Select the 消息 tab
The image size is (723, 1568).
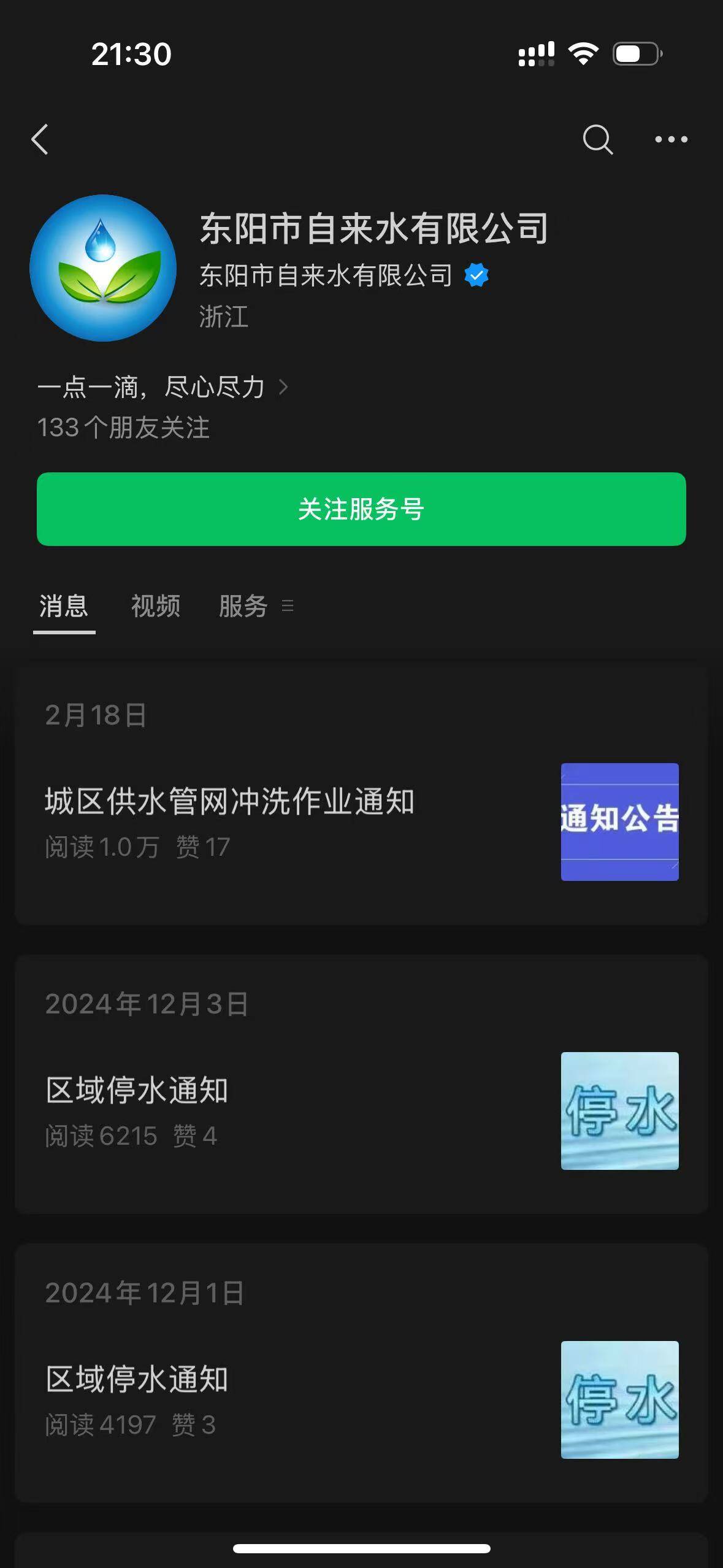click(64, 606)
